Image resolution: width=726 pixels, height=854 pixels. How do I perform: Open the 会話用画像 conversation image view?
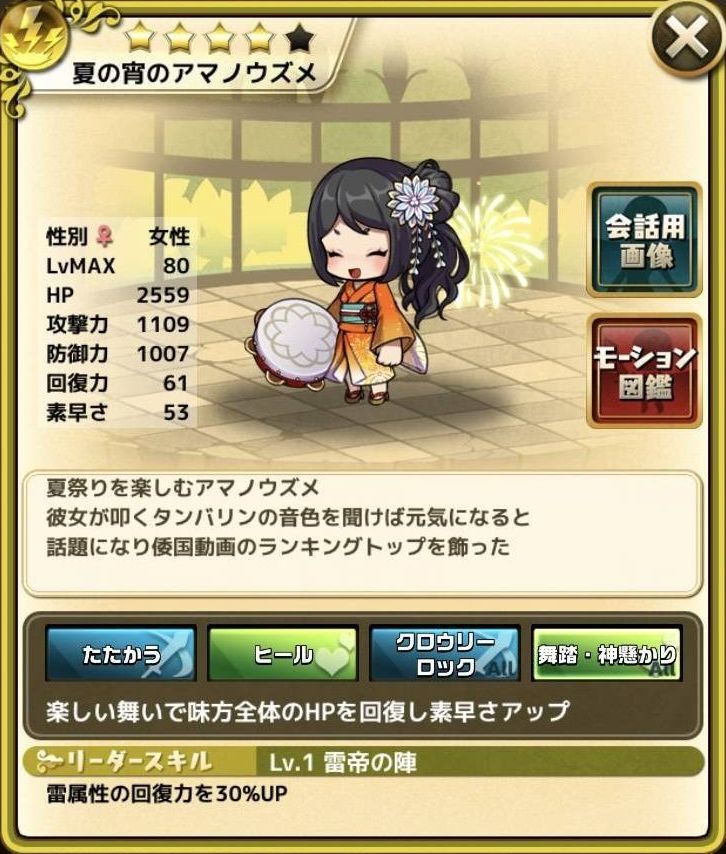(644, 240)
